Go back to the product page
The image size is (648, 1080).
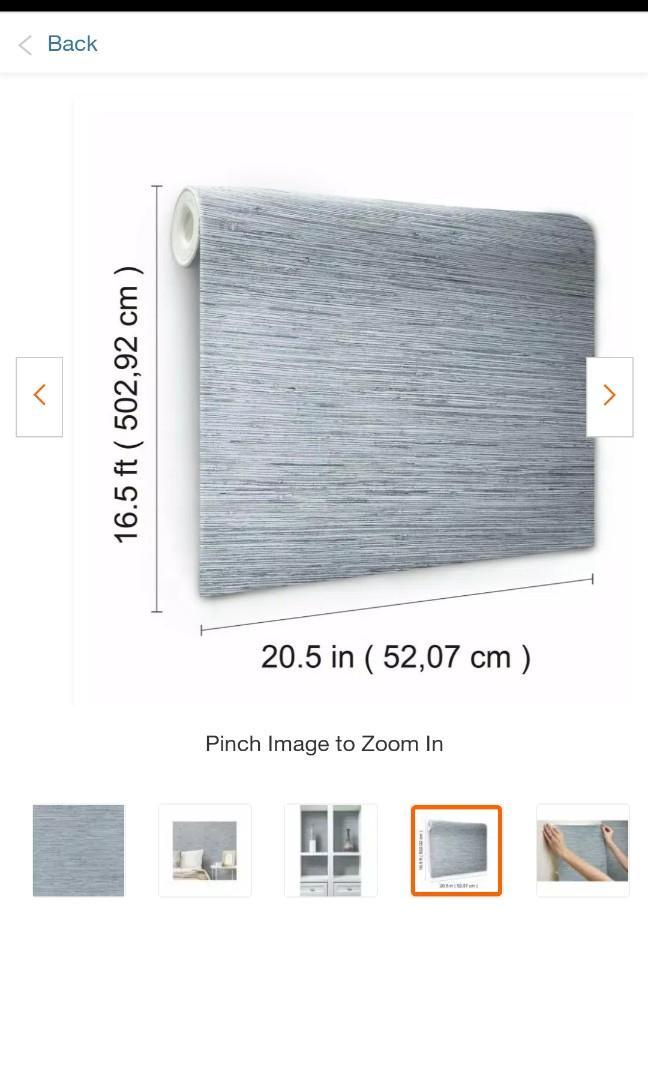click(58, 44)
